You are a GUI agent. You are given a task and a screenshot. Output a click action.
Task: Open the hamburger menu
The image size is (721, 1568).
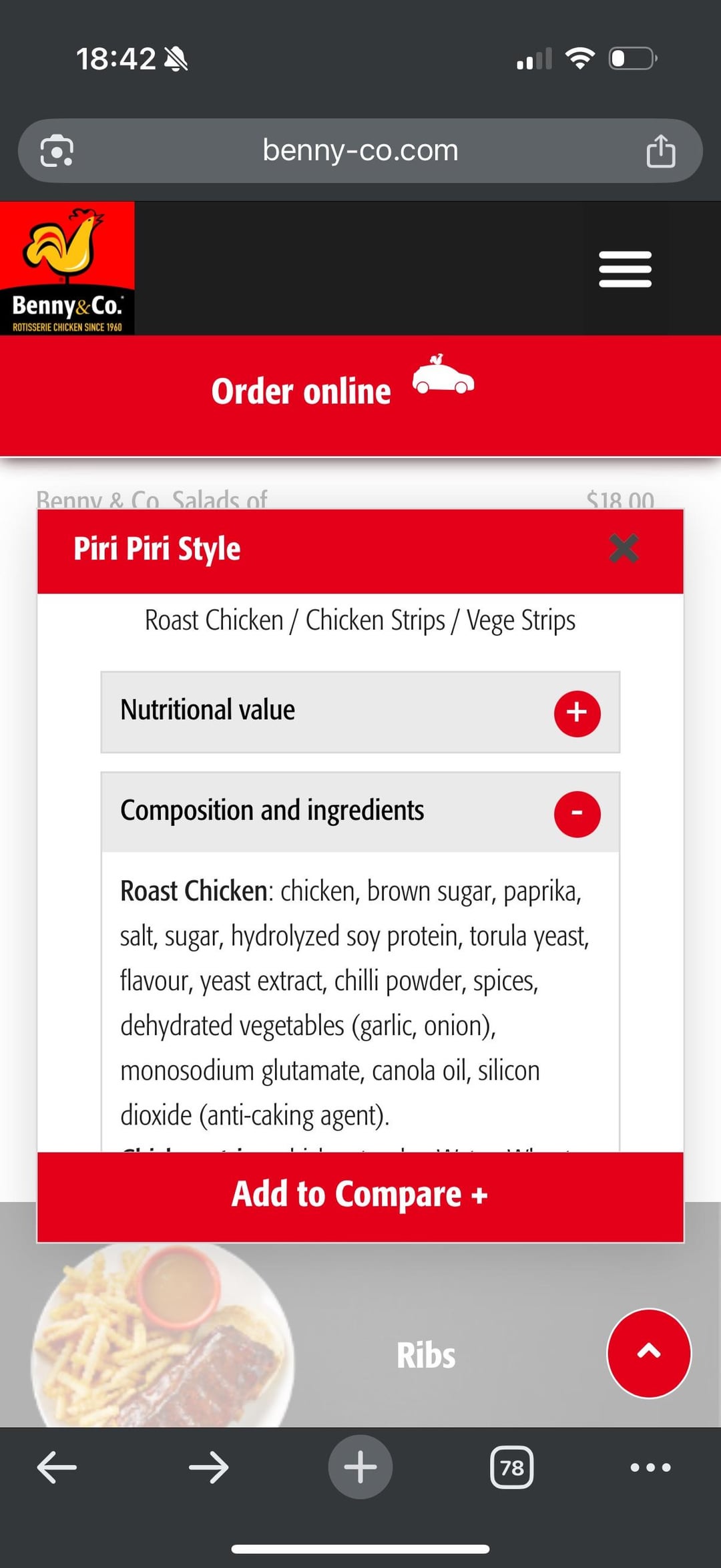(x=625, y=269)
